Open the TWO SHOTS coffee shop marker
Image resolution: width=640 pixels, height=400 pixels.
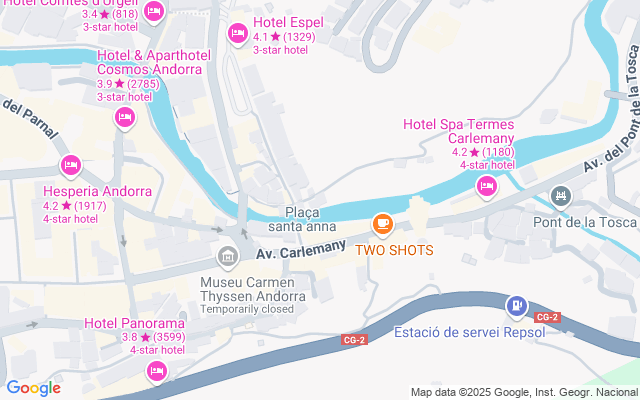[x=383, y=224]
